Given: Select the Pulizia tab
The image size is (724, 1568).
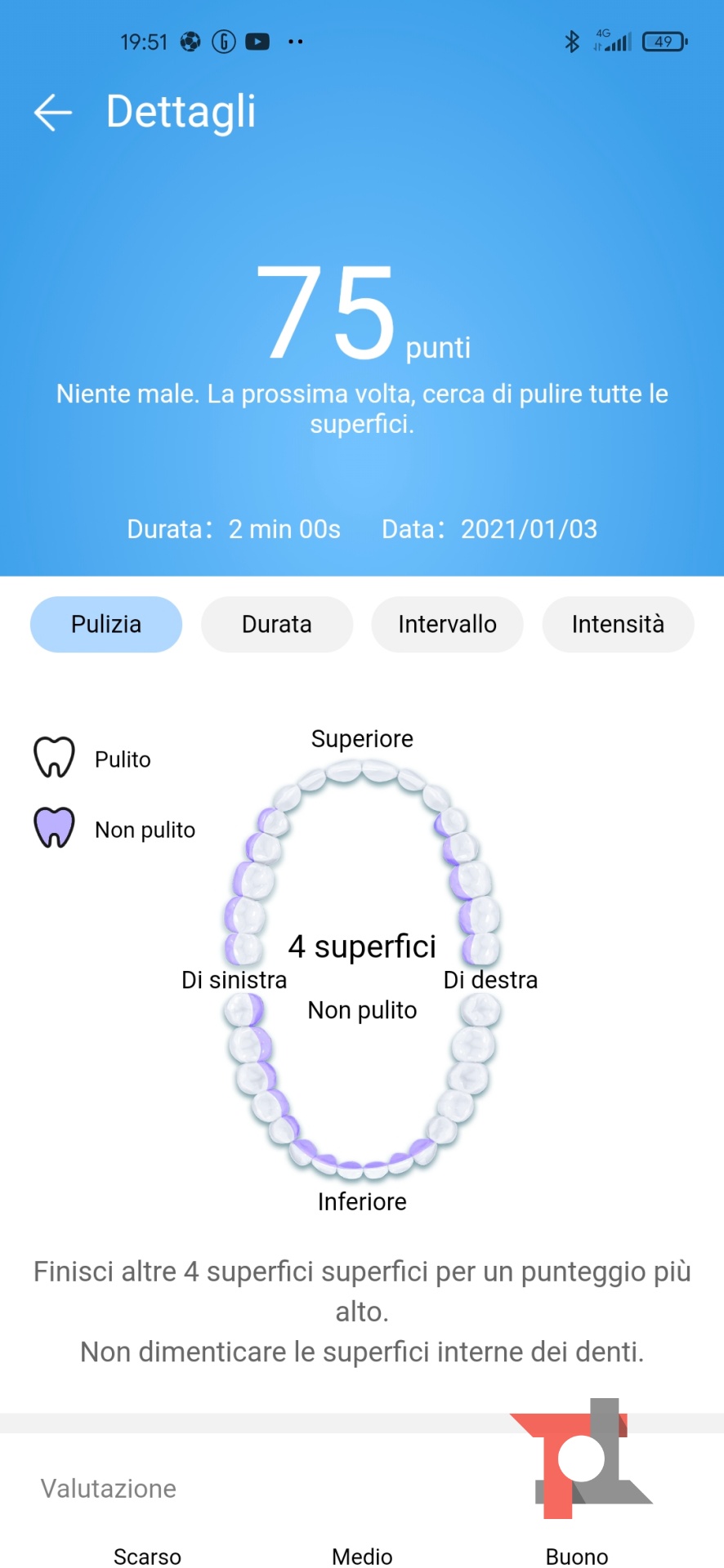Looking at the screenshot, I should [106, 625].
